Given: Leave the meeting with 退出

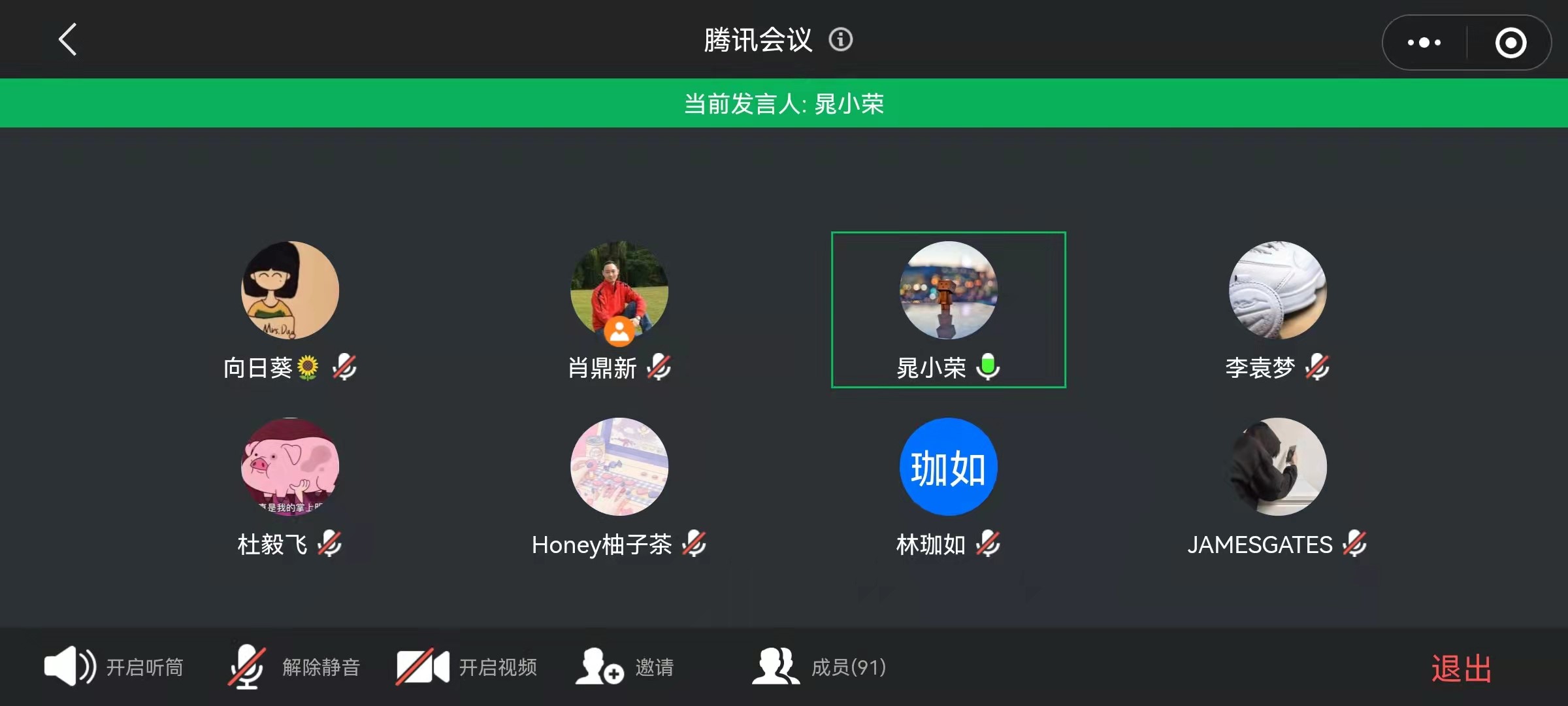Looking at the screenshot, I should click(x=1462, y=669).
